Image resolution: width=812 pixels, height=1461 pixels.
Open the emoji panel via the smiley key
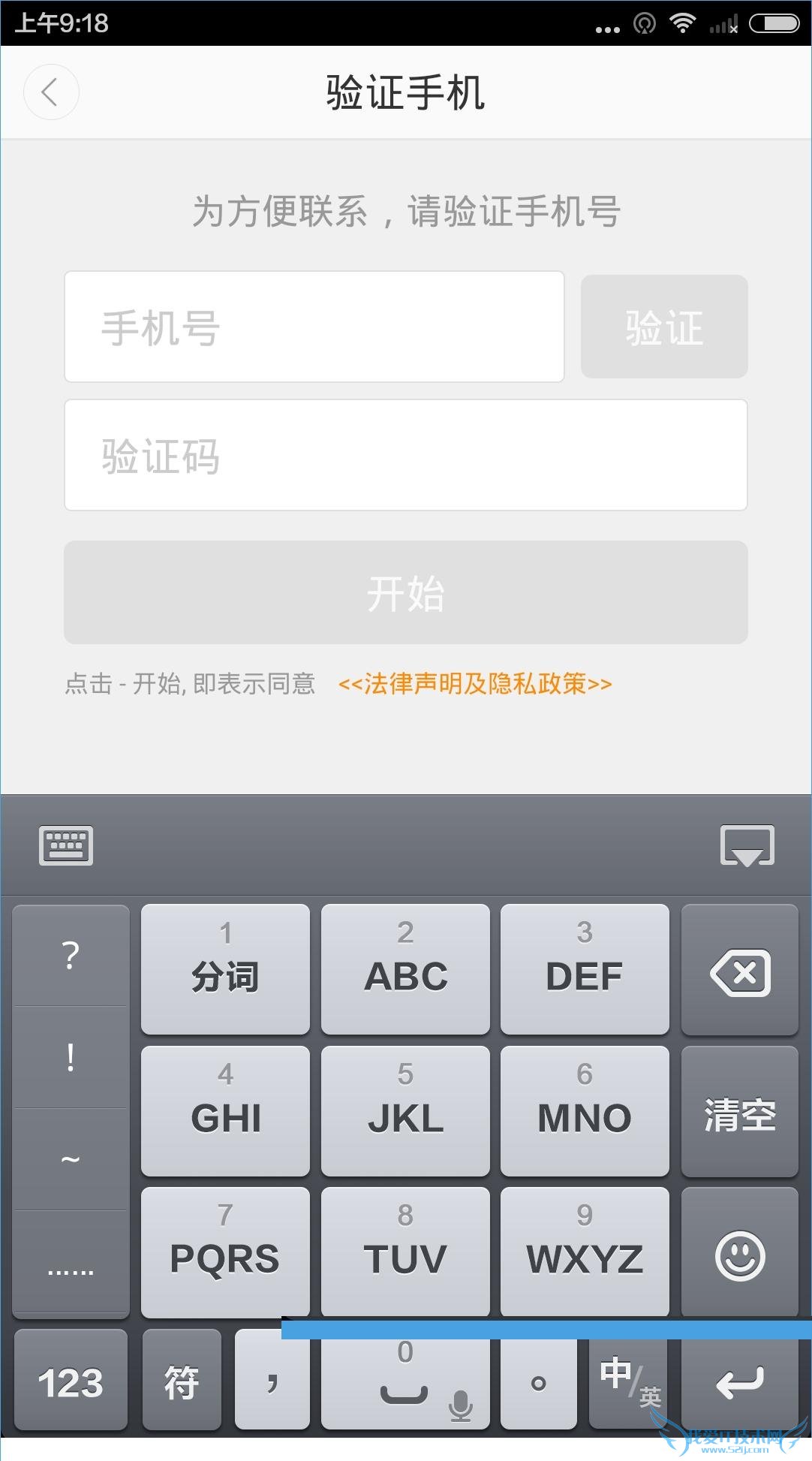[739, 1252]
